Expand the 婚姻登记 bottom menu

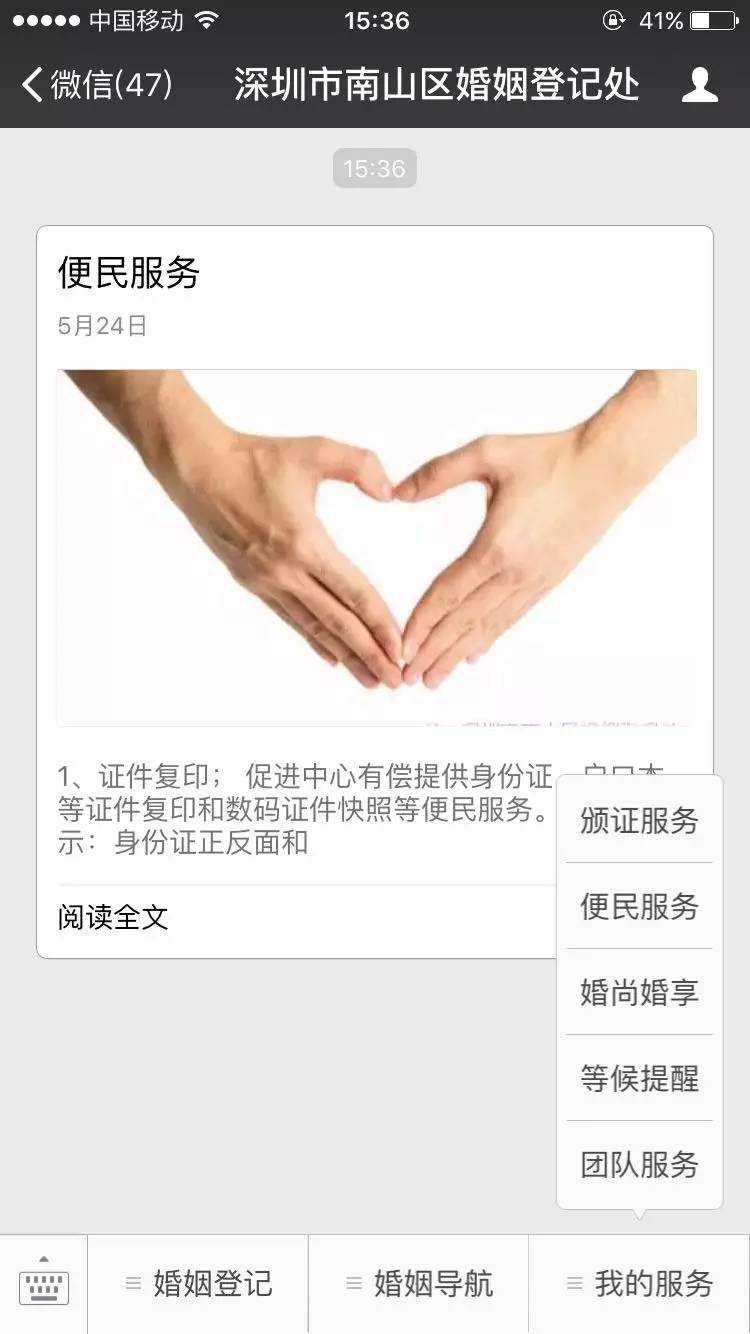click(x=198, y=1284)
